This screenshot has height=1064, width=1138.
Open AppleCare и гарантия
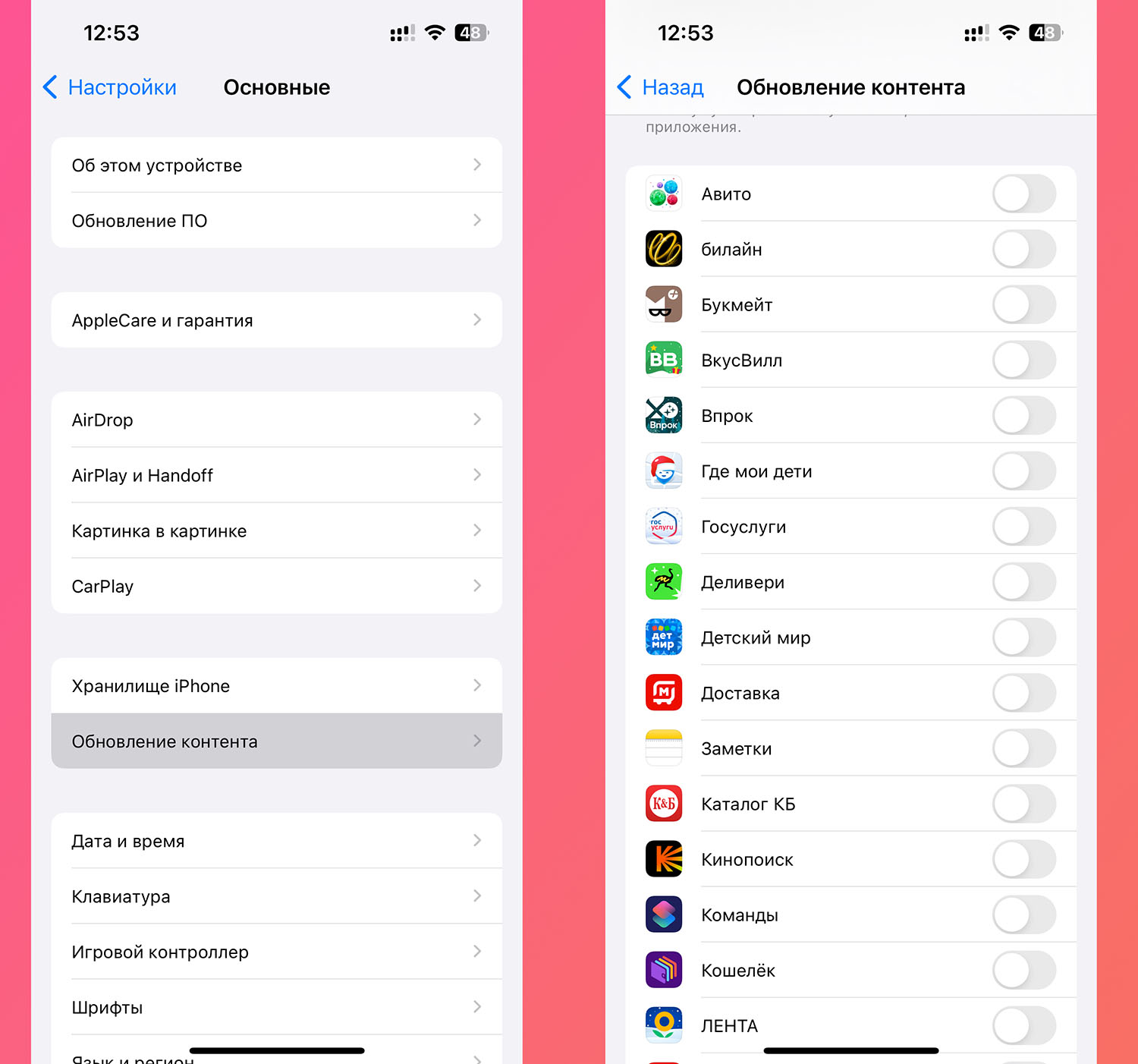276,320
